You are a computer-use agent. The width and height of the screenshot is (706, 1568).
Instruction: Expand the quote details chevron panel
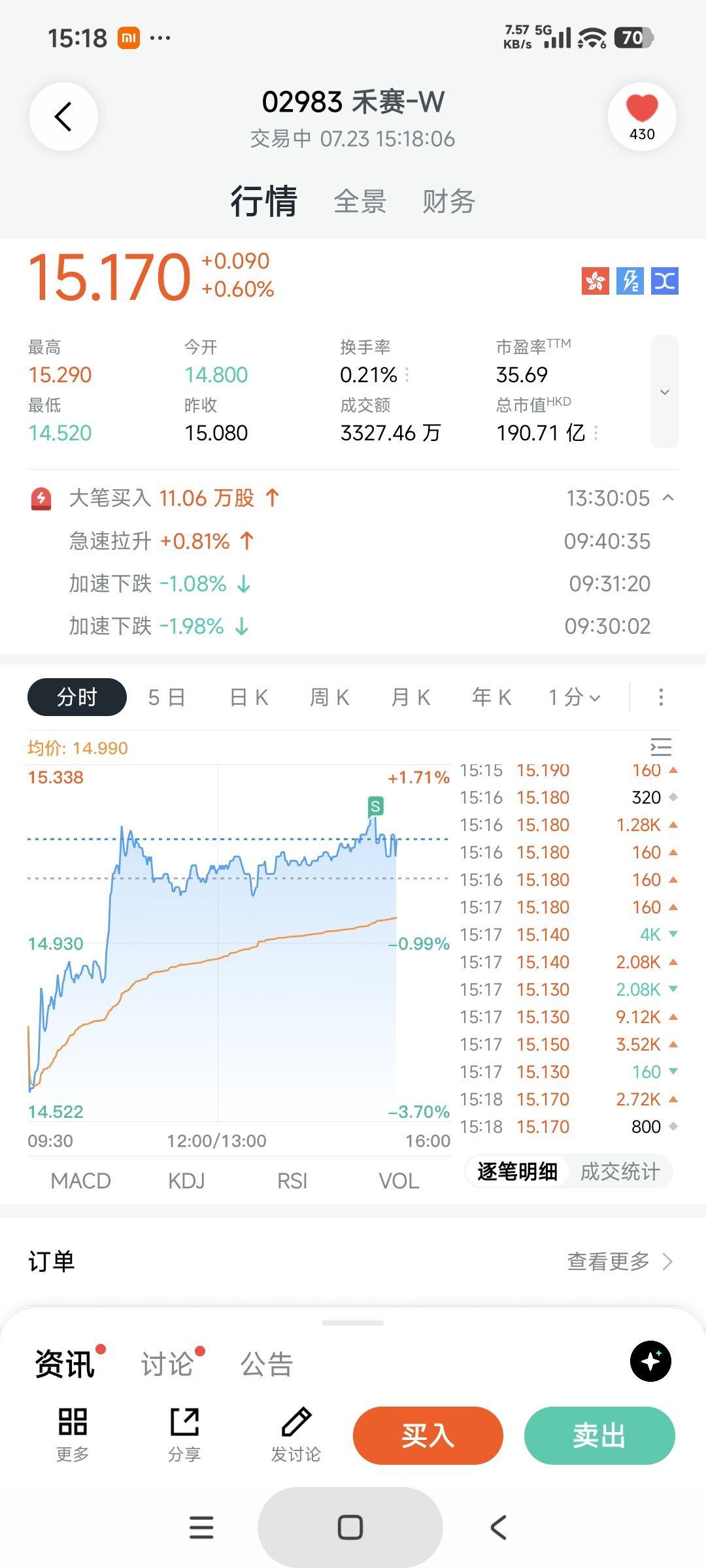click(x=665, y=392)
